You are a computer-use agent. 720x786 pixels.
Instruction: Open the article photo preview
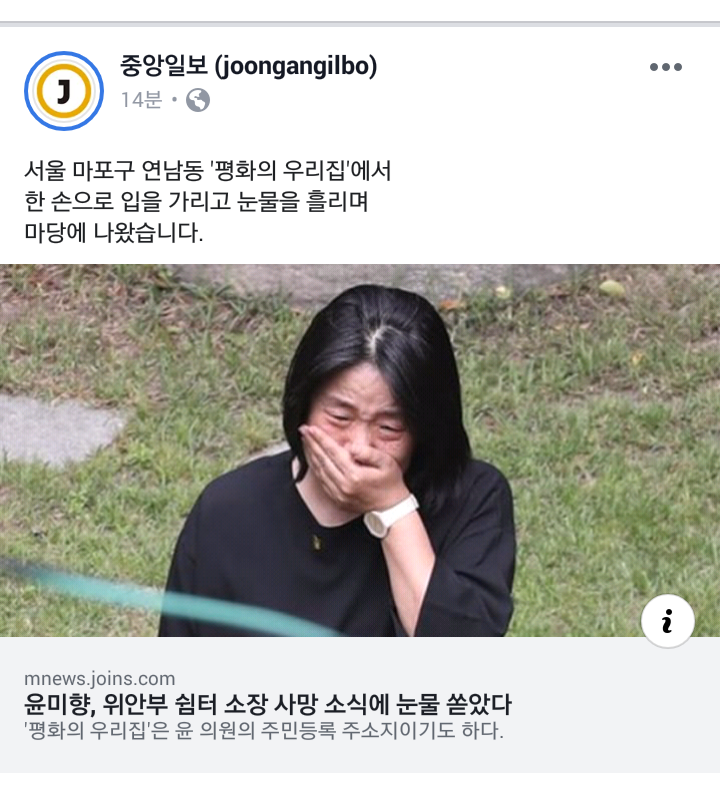coord(360,450)
